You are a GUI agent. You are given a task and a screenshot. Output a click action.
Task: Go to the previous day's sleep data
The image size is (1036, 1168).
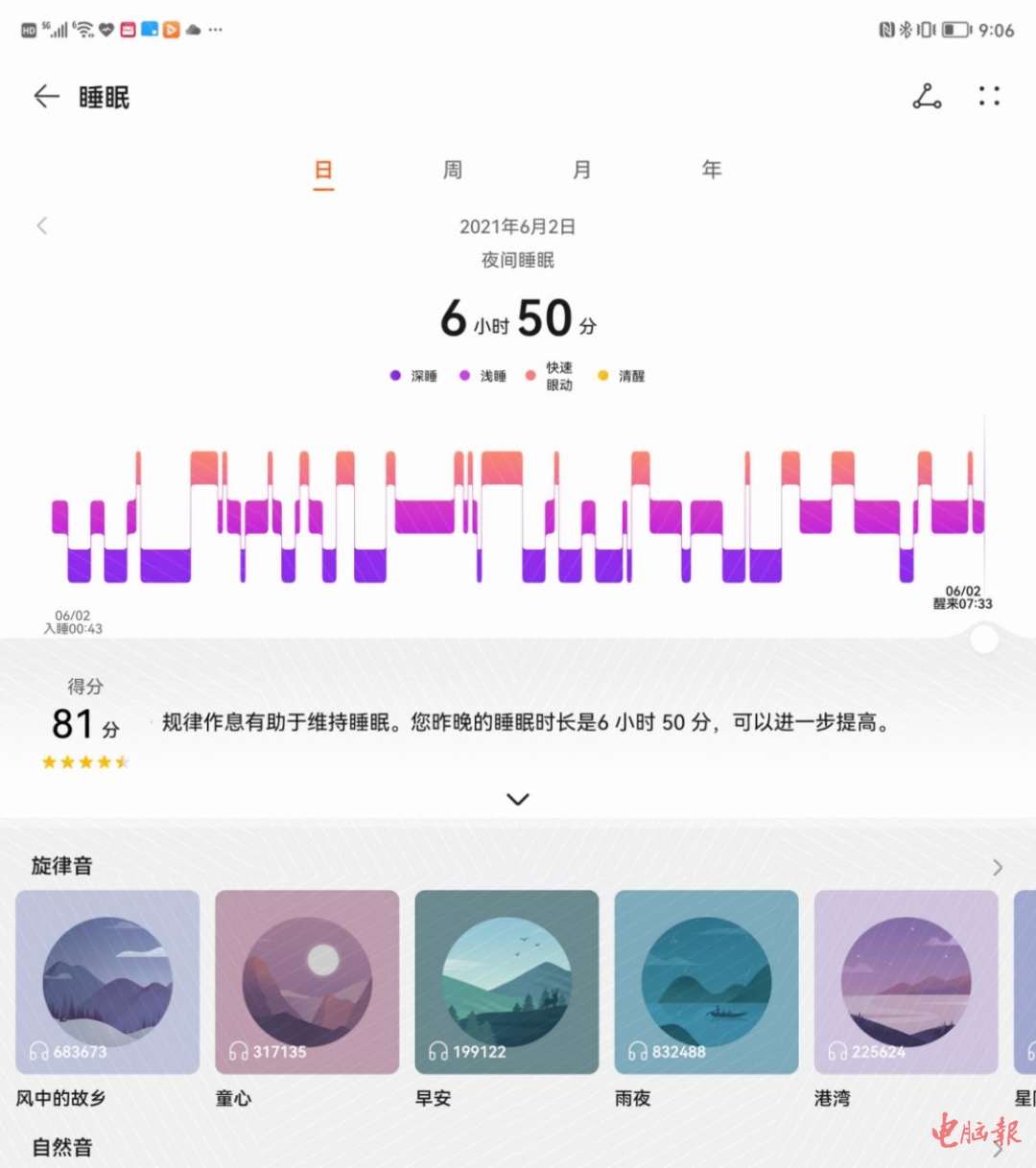click(x=42, y=225)
